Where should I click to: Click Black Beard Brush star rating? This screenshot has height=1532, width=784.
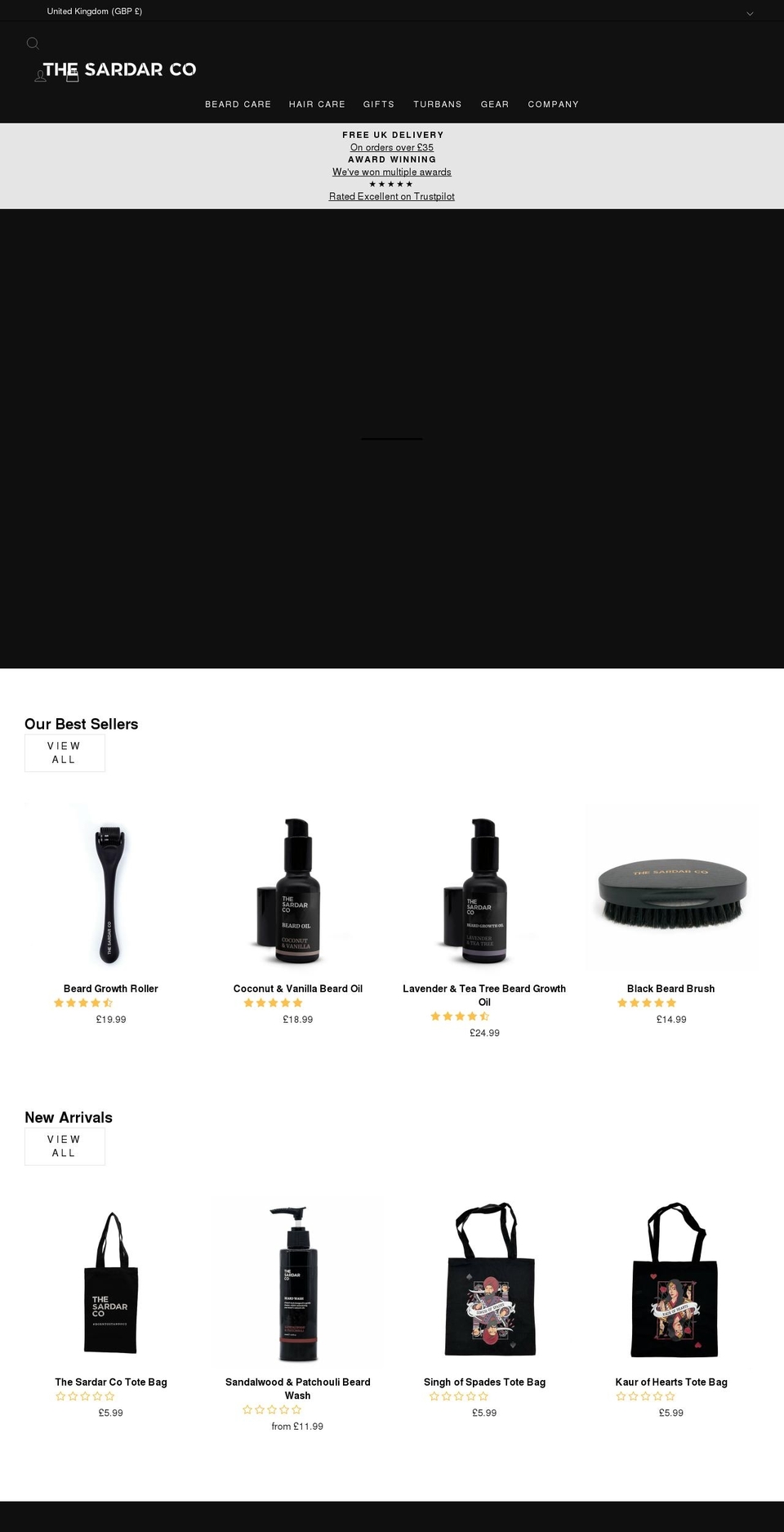[x=646, y=1003]
